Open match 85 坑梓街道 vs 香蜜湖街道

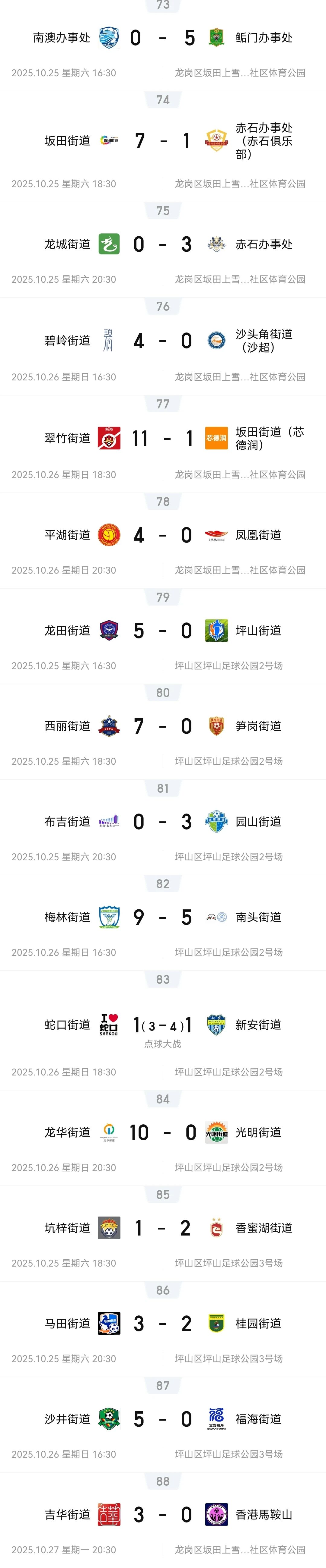coord(163,1228)
